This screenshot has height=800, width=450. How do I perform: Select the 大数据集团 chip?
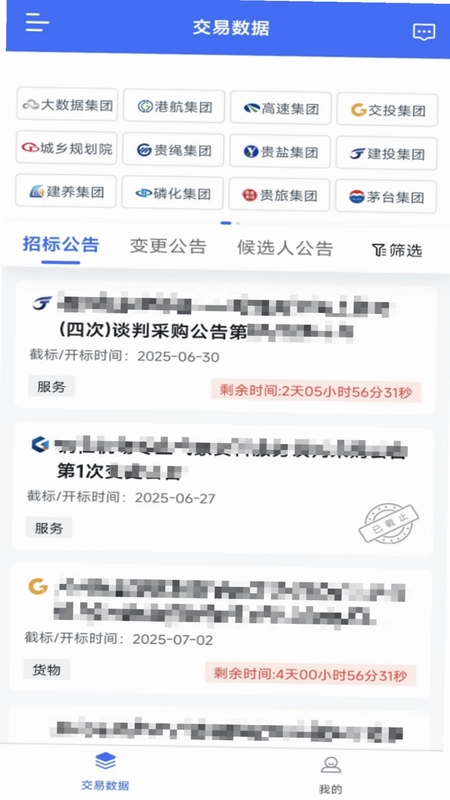[67, 105]
